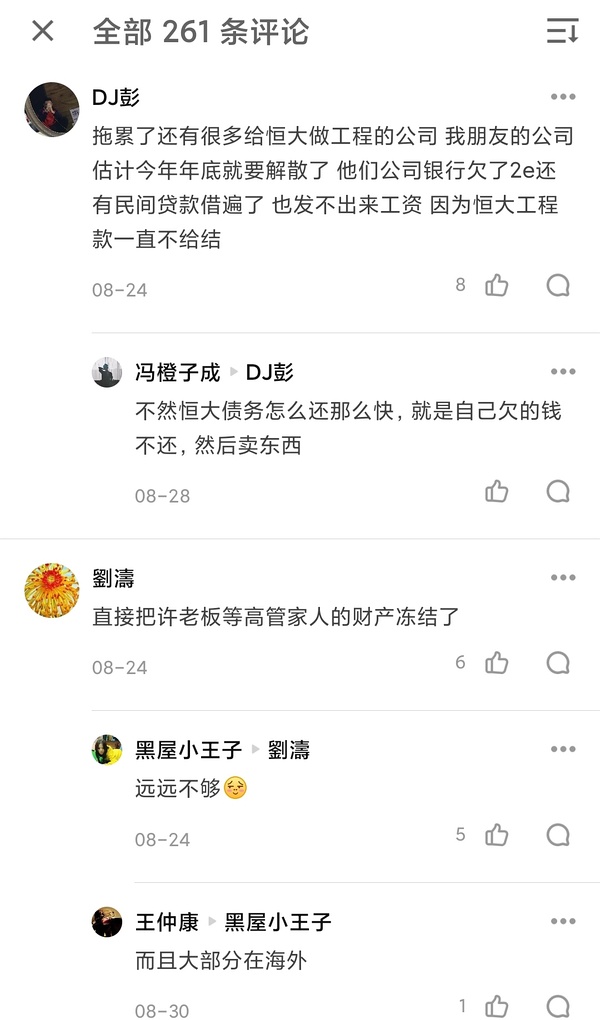Like 劉濤's comment
The width and height of the screenshot is (600, 1020).
[x=497, y=663]
